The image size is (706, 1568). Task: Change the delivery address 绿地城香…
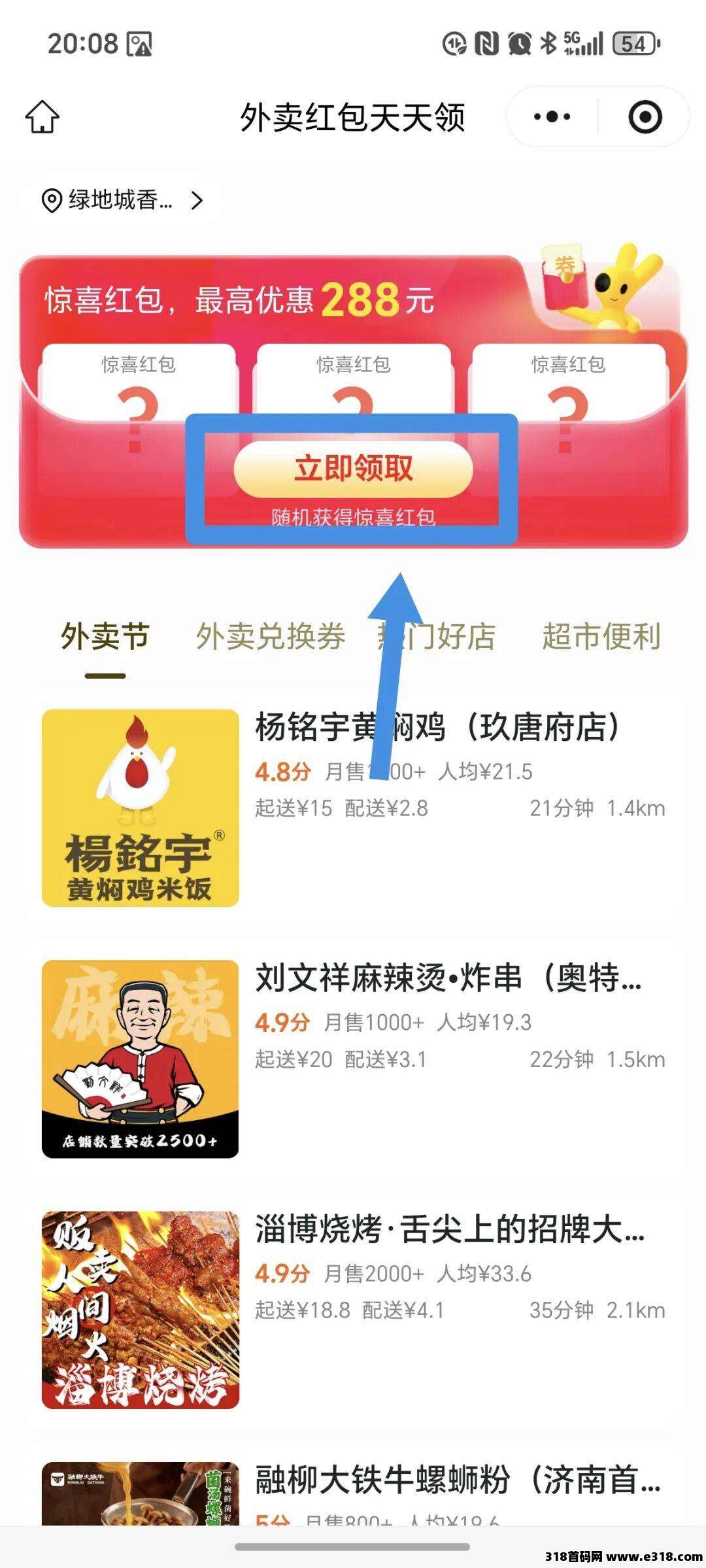click(123, 200)
